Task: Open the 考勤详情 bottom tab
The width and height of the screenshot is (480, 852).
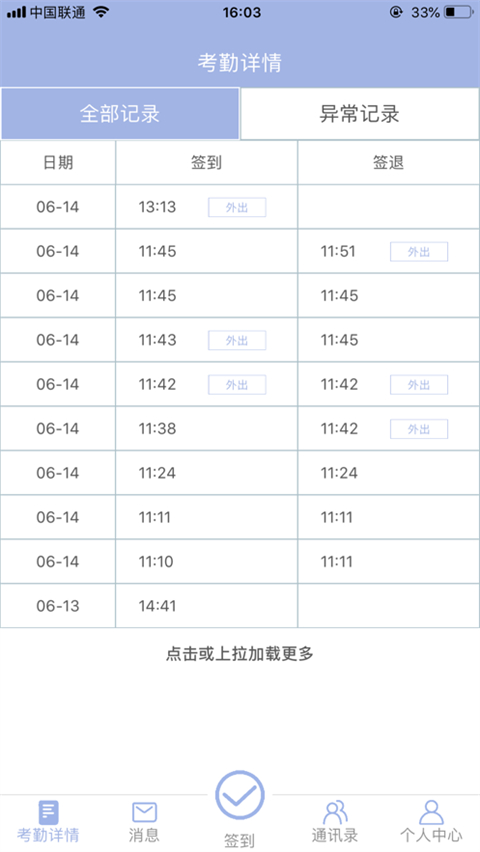Action: coord(48,822)
